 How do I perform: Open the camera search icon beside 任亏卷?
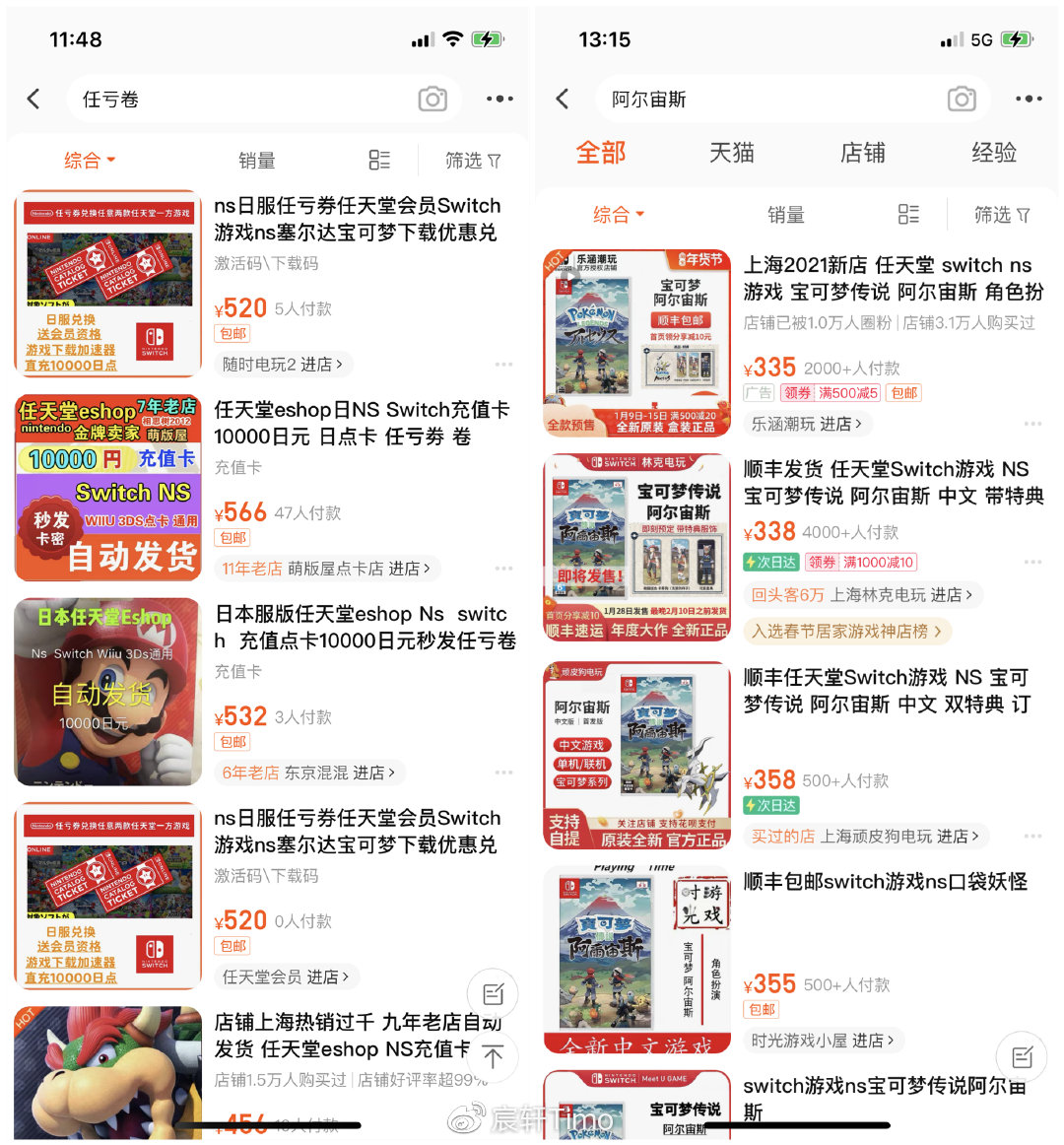432,99
